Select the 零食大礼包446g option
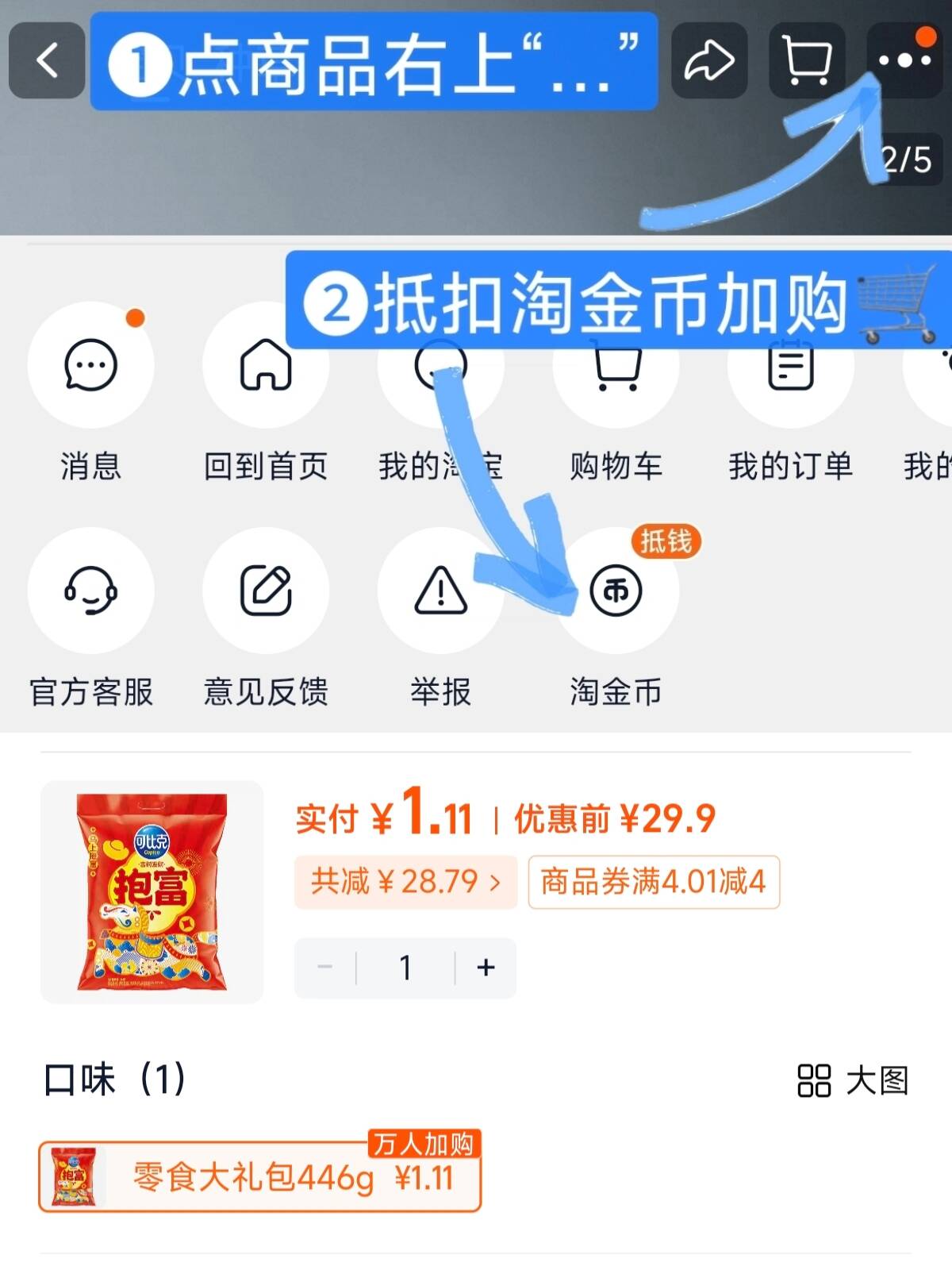 click(260, 1176)
